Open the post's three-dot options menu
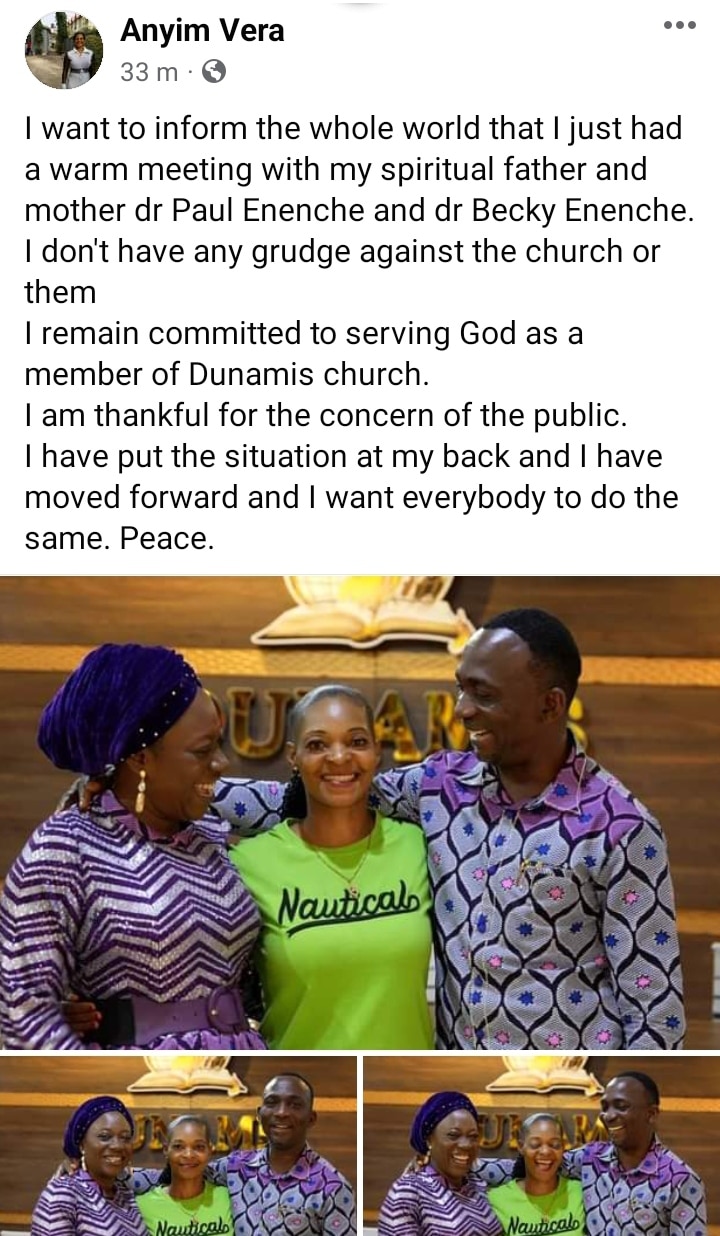720x1236 pixels. [x=679, y=26]
